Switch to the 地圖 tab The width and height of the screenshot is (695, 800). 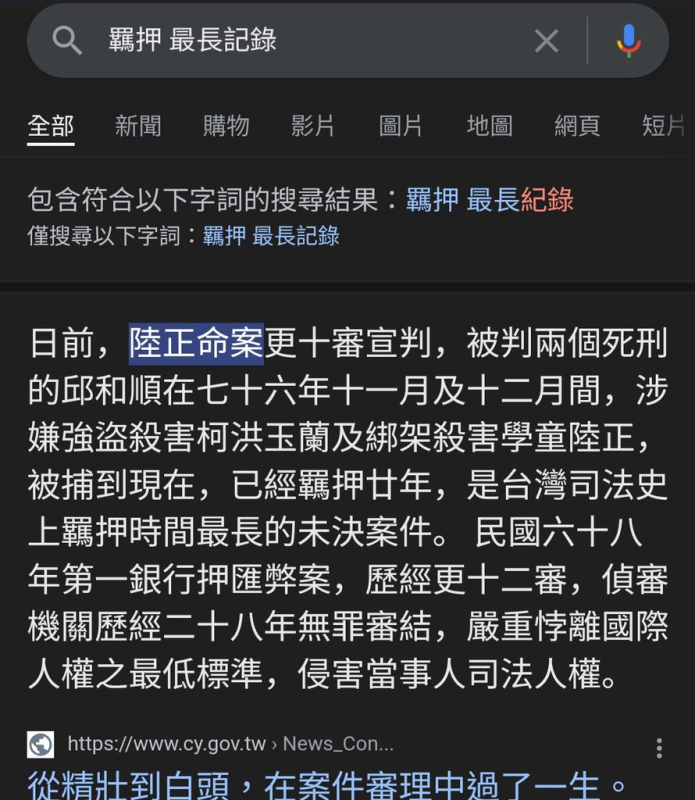pyautogui.click(x=489, y=126)
